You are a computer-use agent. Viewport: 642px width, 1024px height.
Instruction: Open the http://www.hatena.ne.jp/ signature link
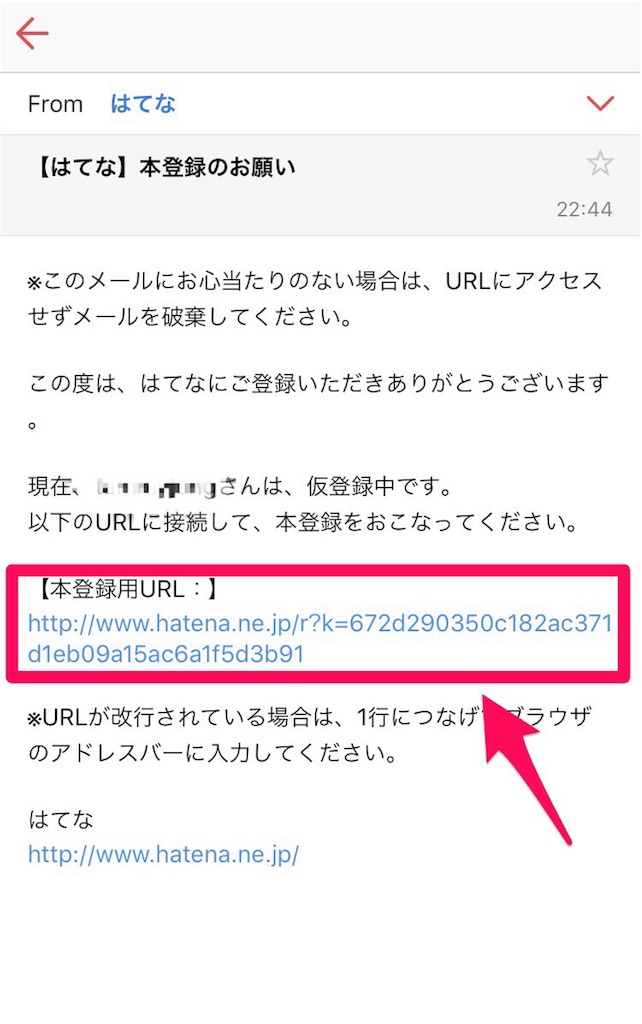163,854
